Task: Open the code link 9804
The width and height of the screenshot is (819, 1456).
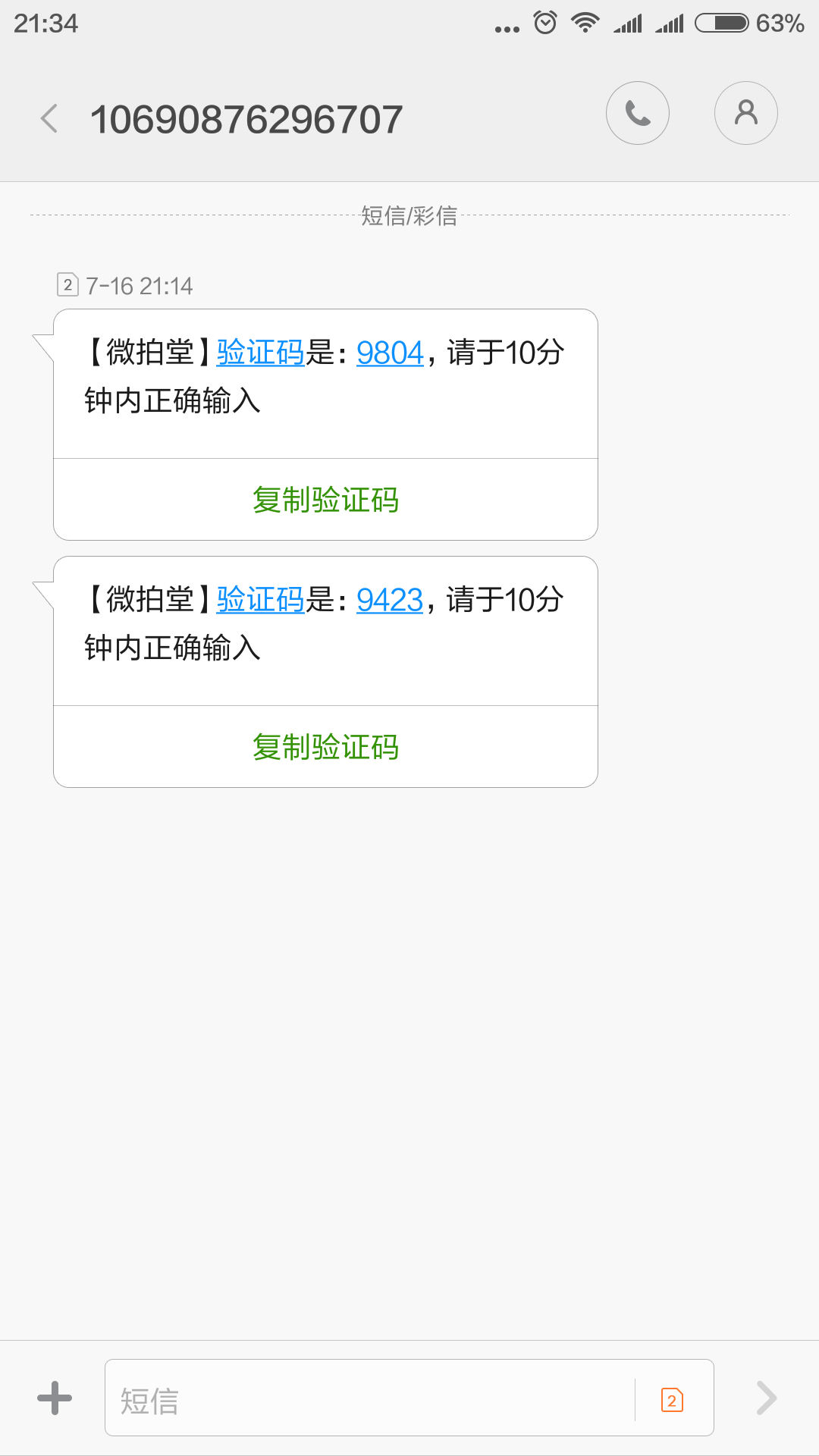Action: click(x=389, y=352)
